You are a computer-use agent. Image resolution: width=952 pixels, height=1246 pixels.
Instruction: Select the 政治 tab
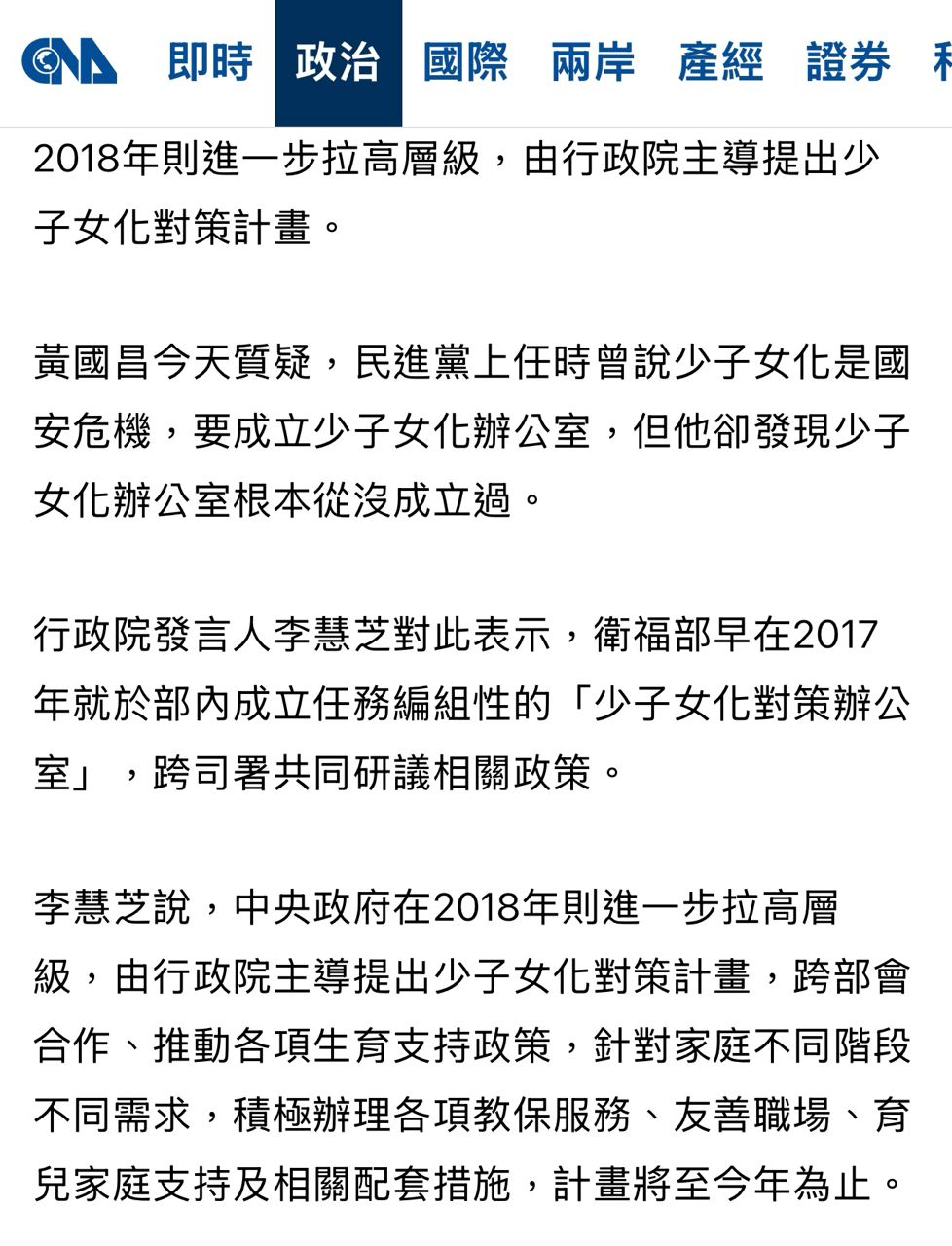(x=338, y=62)
